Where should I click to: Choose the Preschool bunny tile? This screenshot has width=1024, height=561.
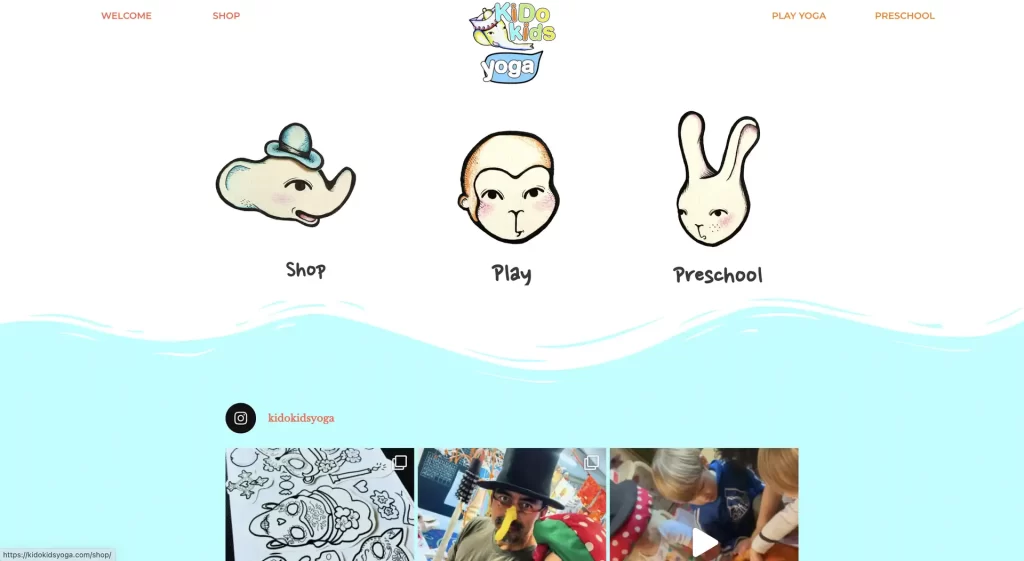pos(716,182)
